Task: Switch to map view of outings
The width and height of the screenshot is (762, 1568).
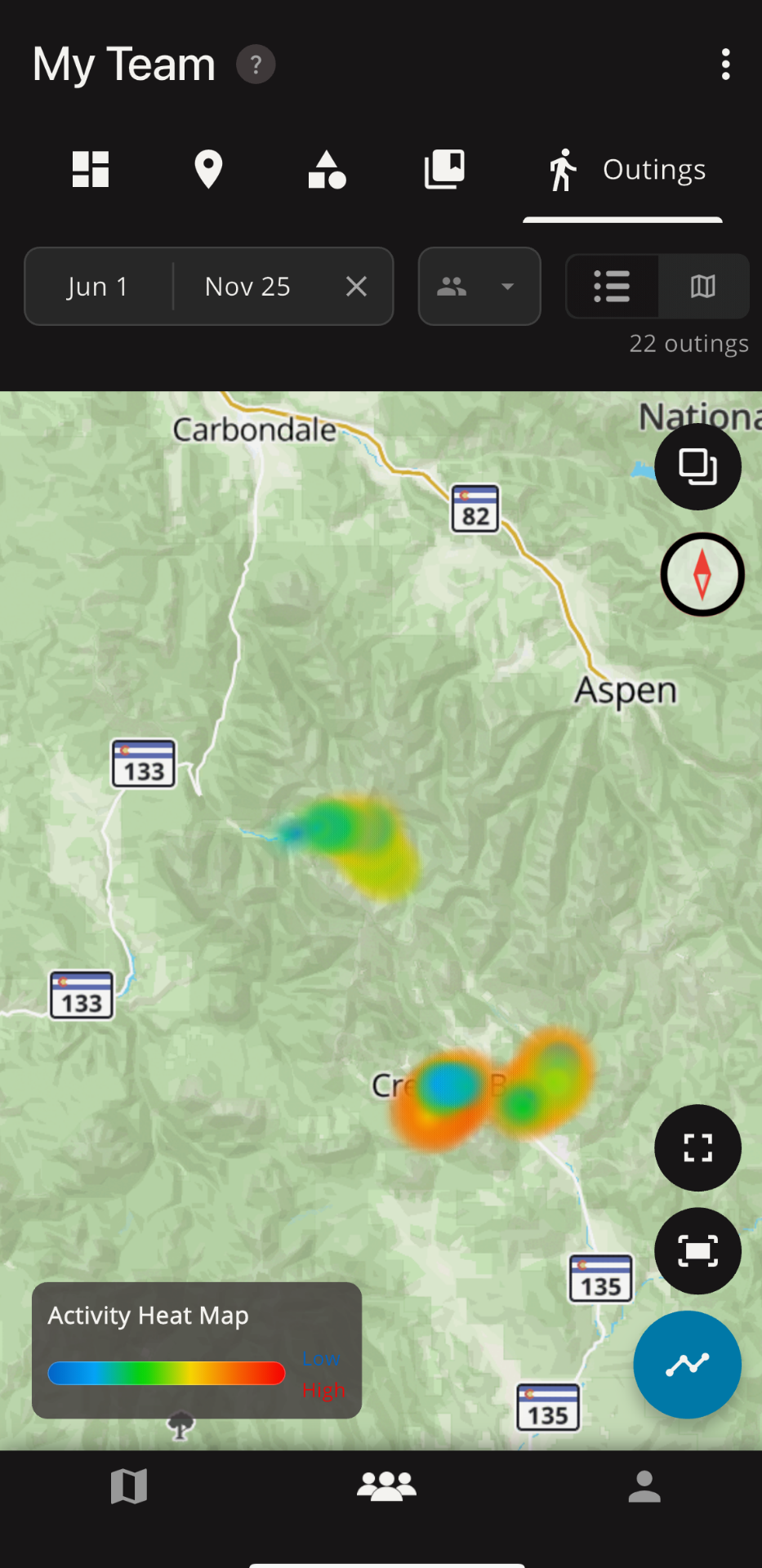Action: click(x=703, y=287)
